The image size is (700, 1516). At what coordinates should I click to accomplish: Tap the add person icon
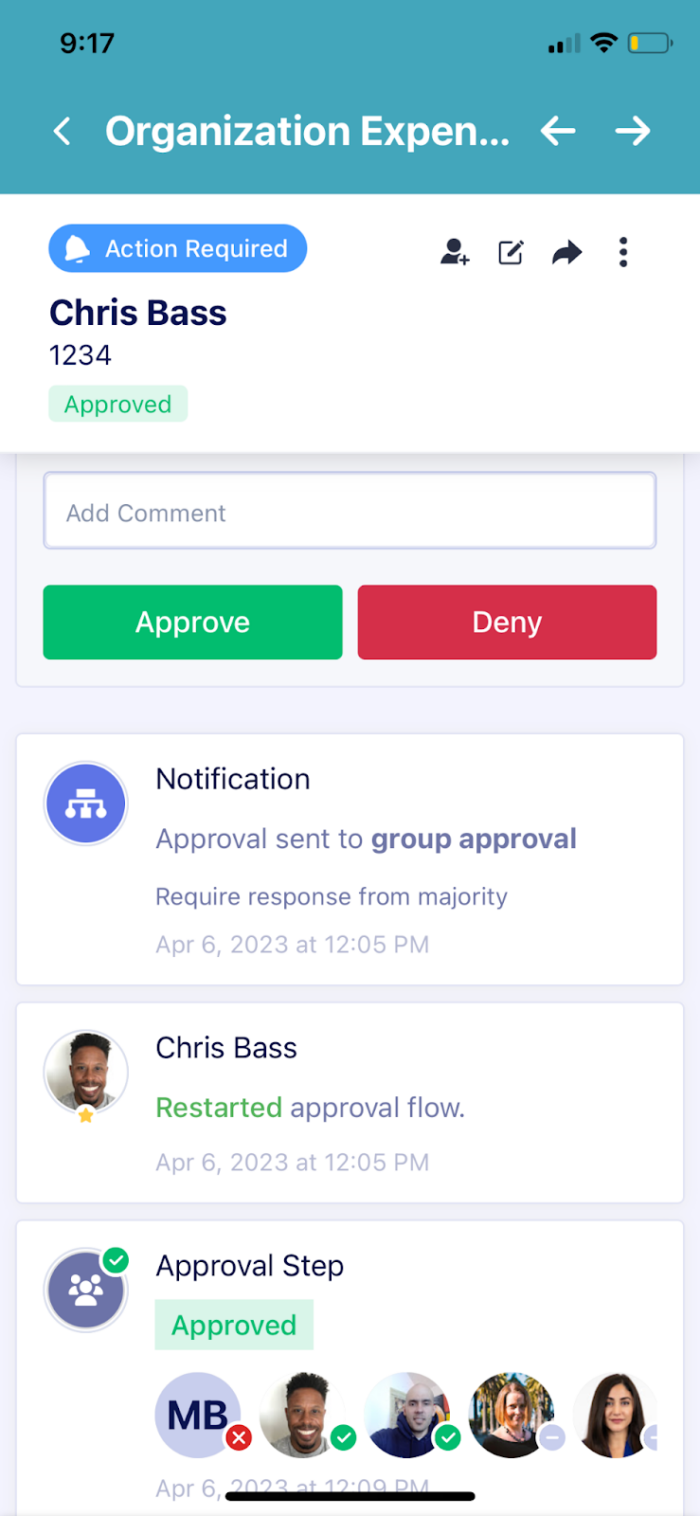[x=455, y=252]
